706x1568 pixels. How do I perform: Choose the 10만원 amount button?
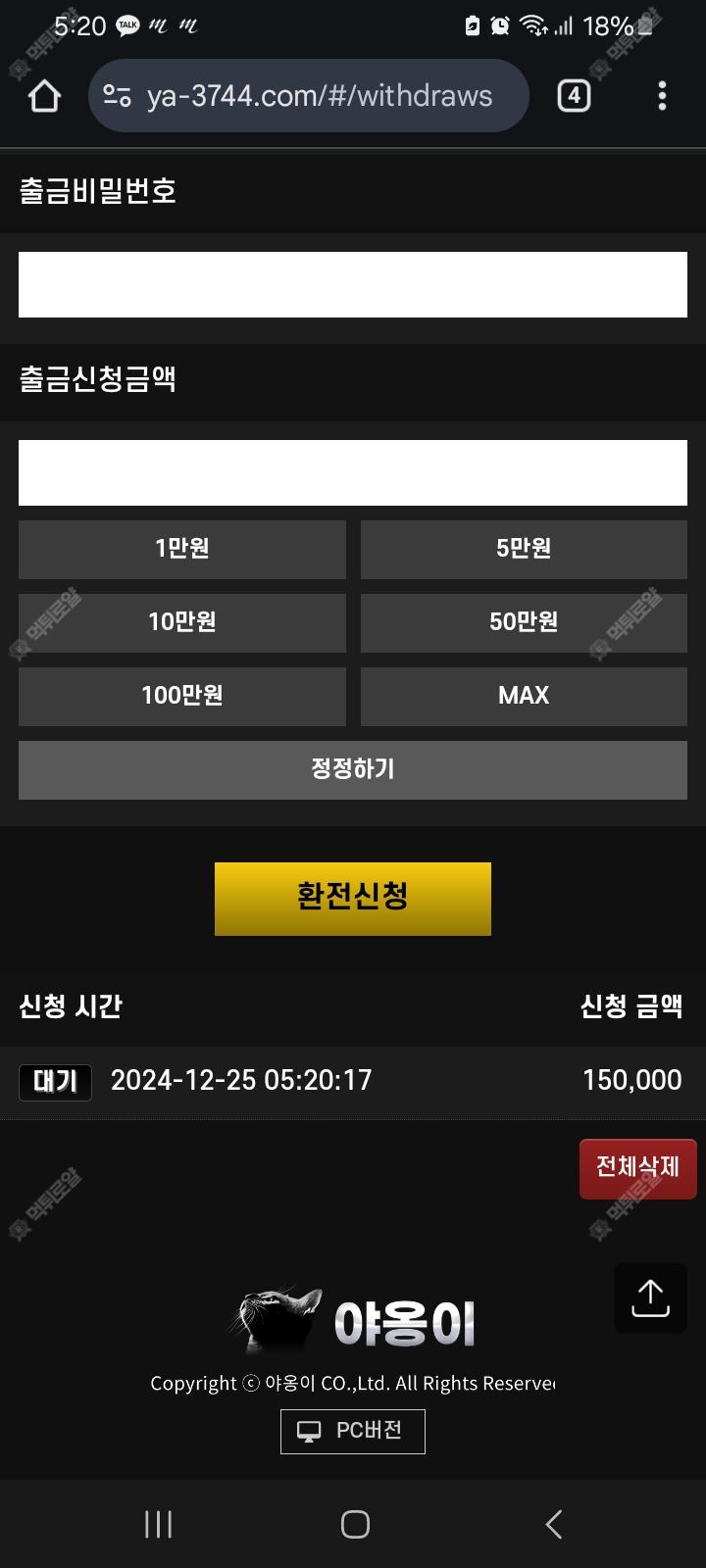pyautogui.click(x=182, y=622)
